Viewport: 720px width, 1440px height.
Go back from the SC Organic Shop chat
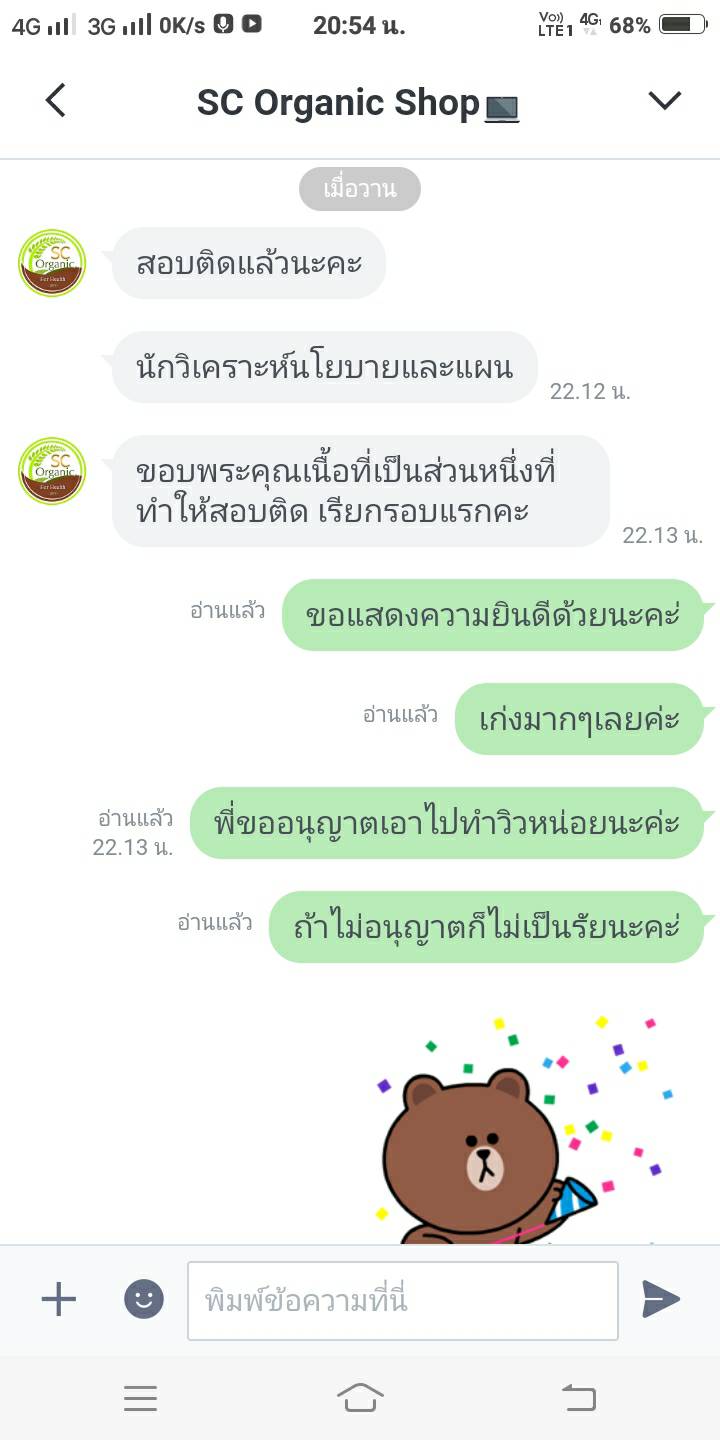(x=56, y=100)
